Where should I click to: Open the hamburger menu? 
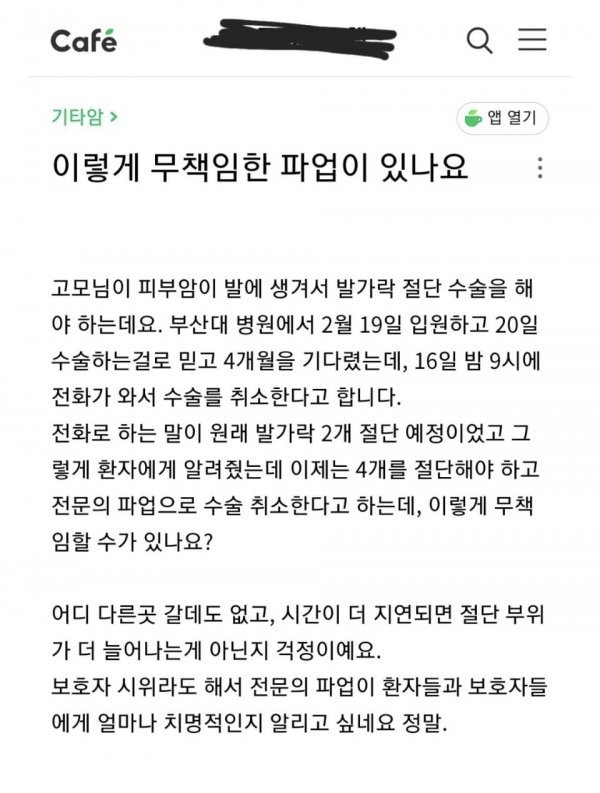[x=532, y=40]
